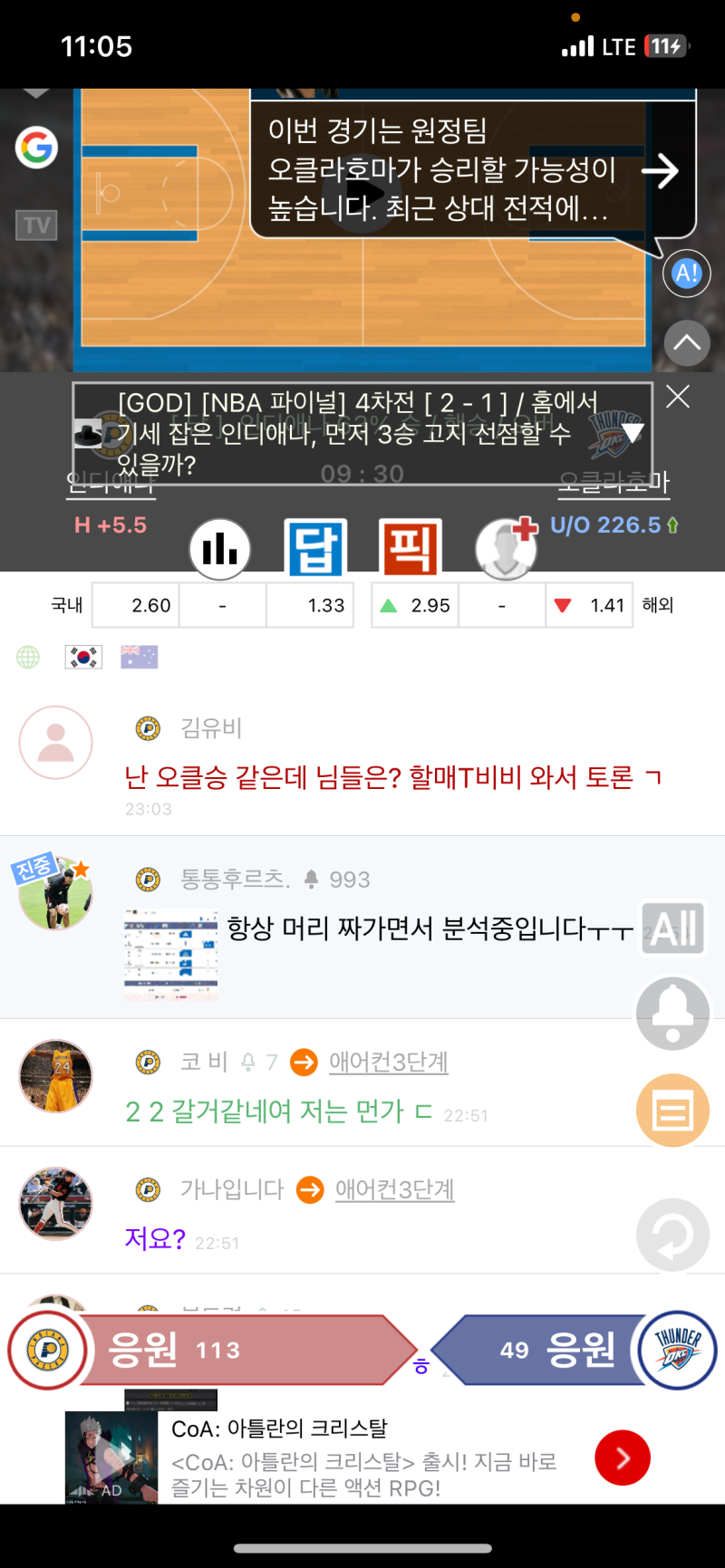
Task: Open the floating notifications bell
Action: [x=672, y=1013]
